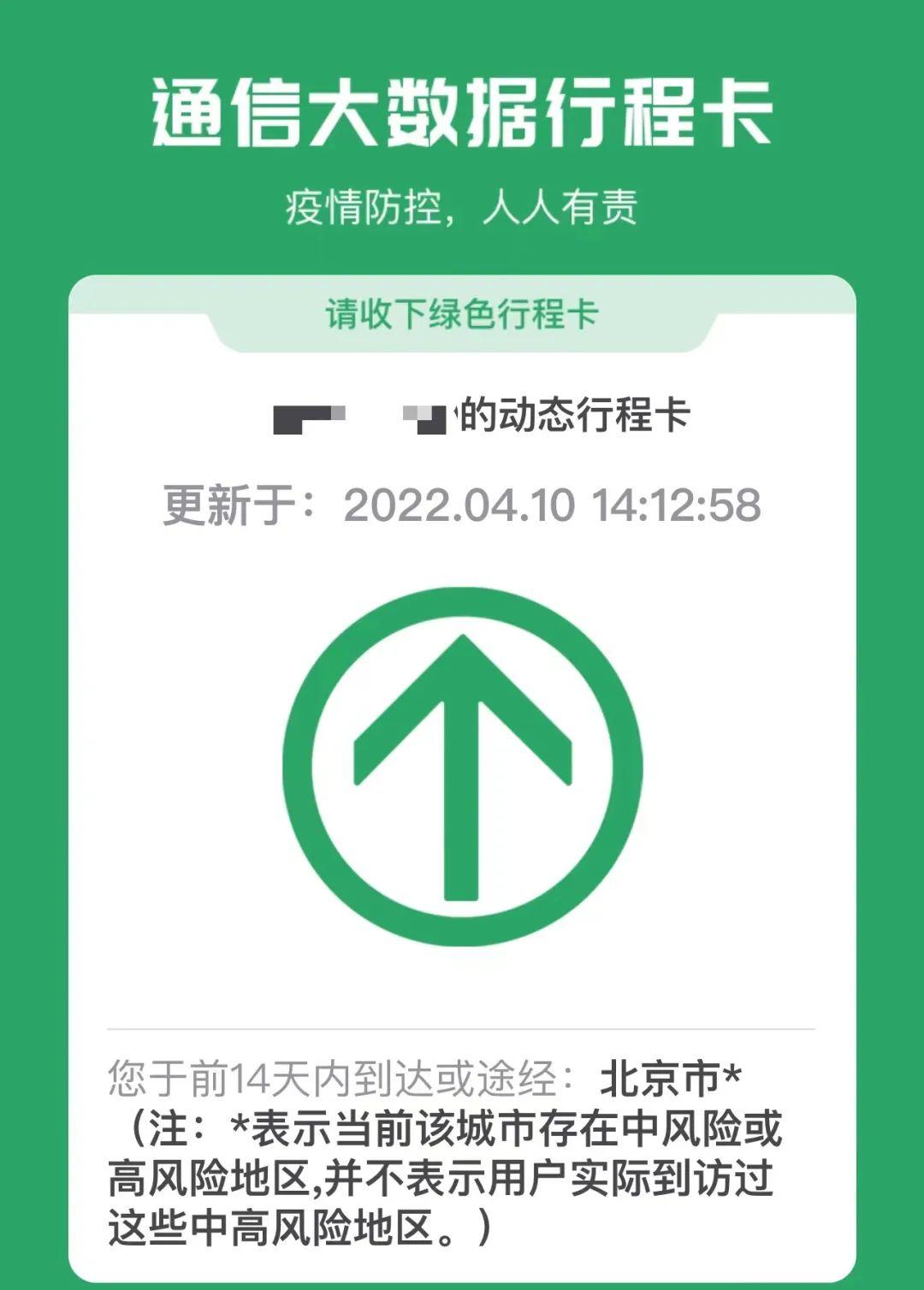Click the 更新于 timestamp to refresh
This screenshot has width=924, height=1290.
[462, 506]
